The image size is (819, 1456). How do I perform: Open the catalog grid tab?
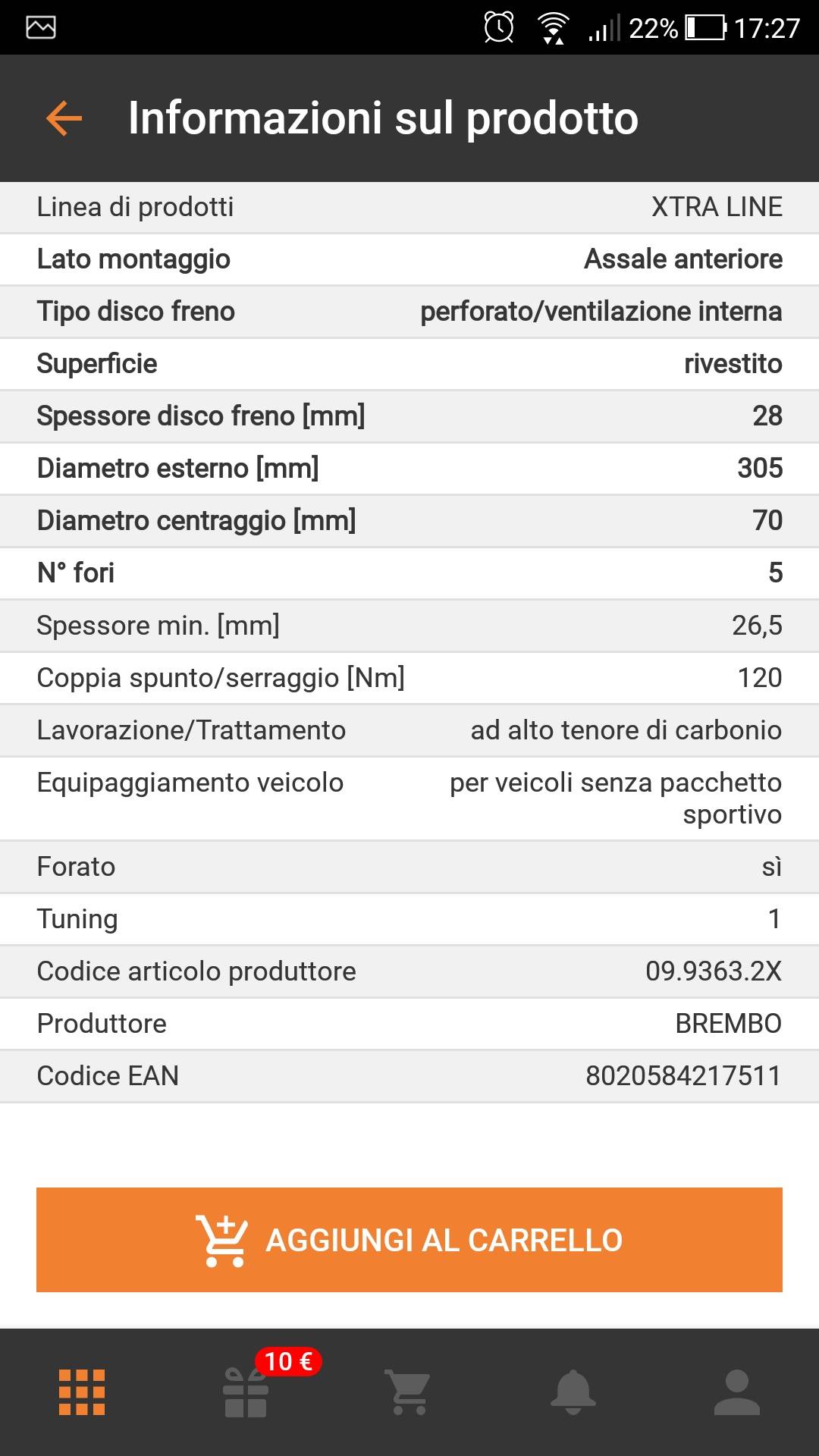click(82, 1392)
